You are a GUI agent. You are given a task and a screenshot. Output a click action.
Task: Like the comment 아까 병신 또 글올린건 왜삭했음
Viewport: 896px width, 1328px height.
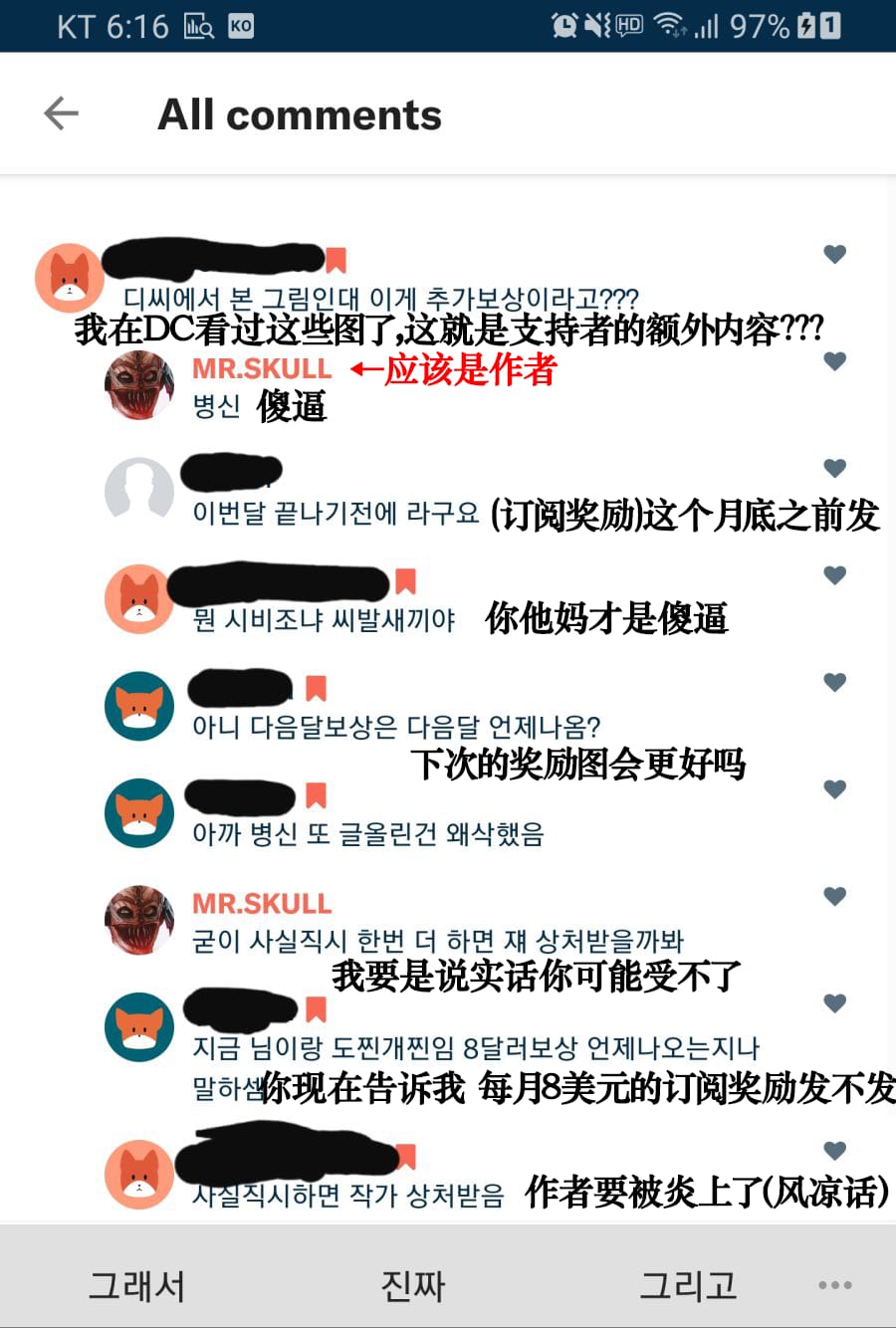834,788
